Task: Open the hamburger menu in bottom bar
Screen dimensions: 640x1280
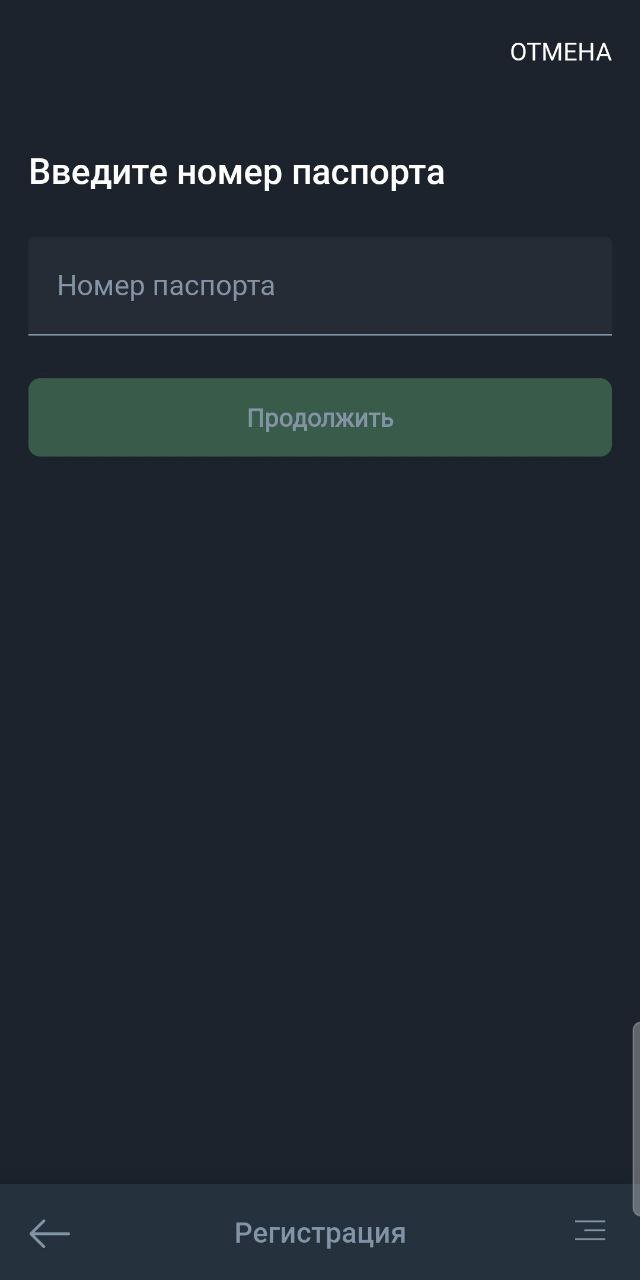Action: [590, 1231]
